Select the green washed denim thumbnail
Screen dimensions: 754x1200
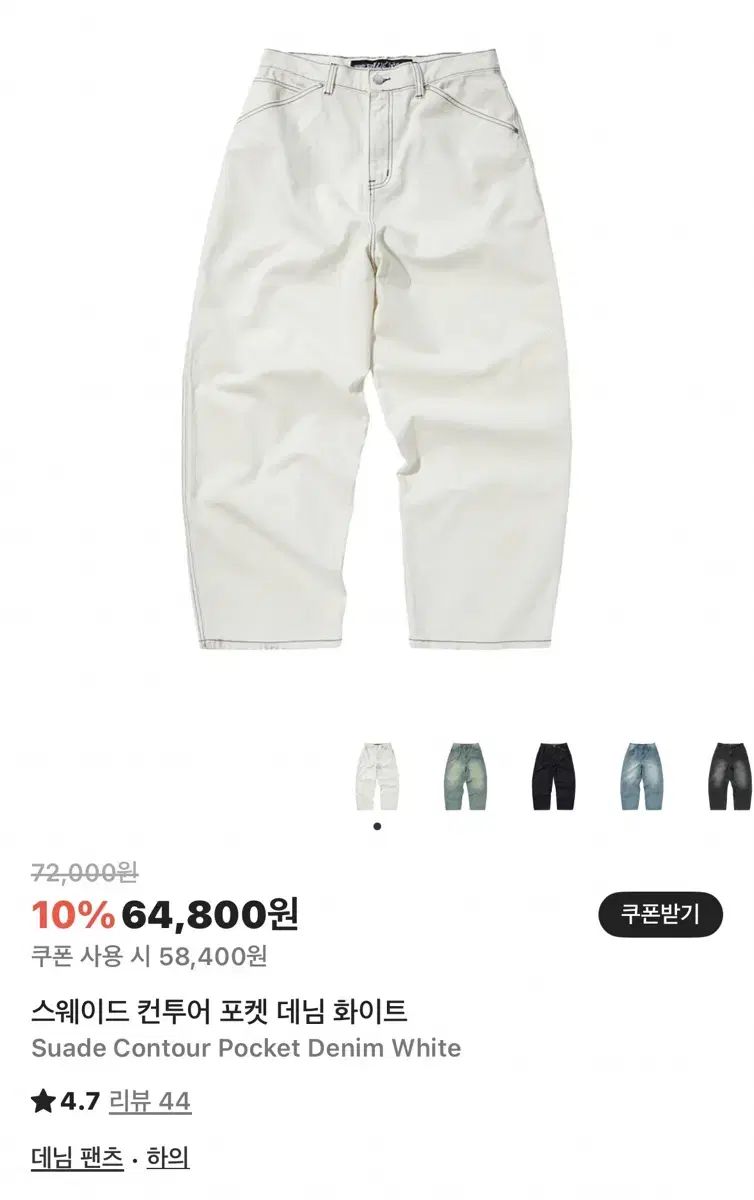pyautogui.click(x=464, y=776)
